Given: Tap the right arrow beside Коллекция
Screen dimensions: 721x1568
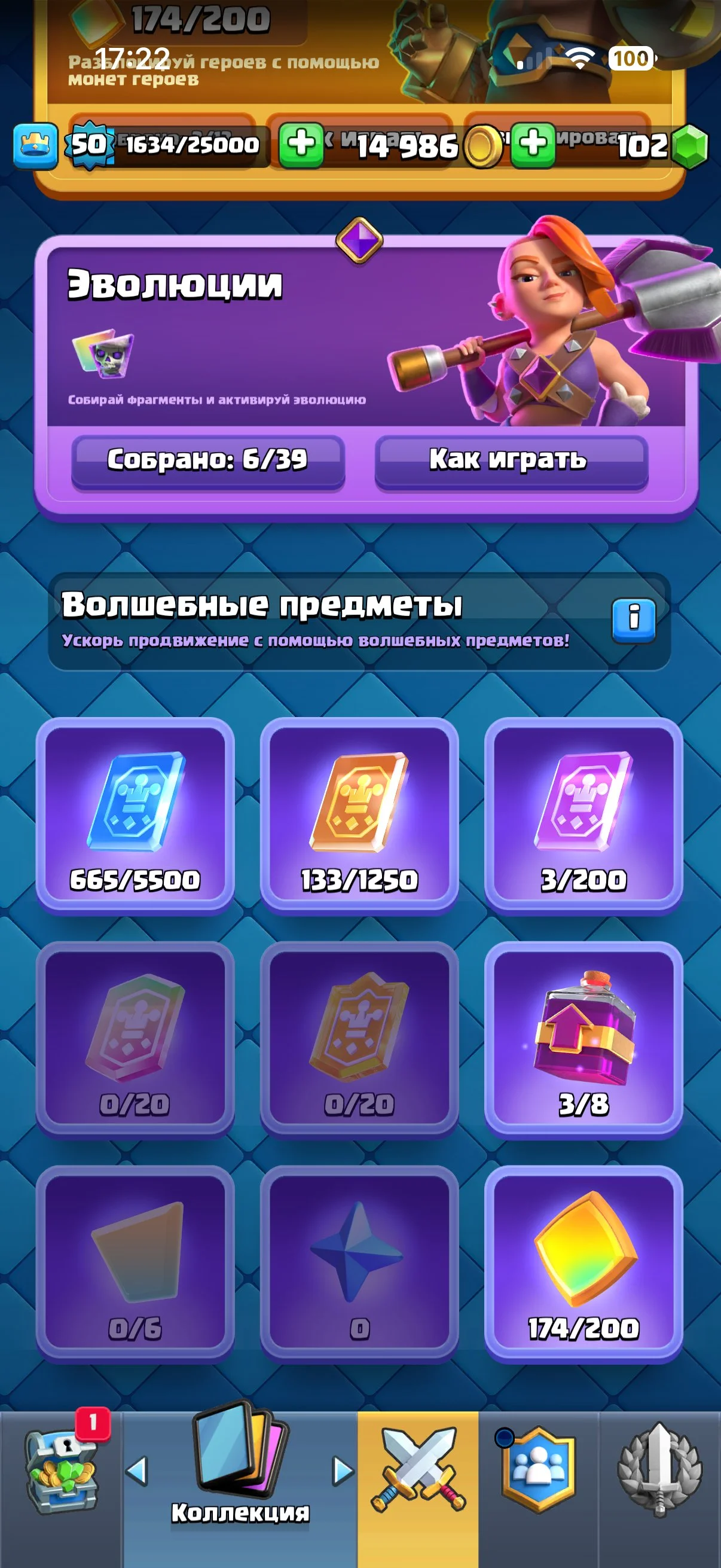Looking at the screenshot, I should (343, 1471).
